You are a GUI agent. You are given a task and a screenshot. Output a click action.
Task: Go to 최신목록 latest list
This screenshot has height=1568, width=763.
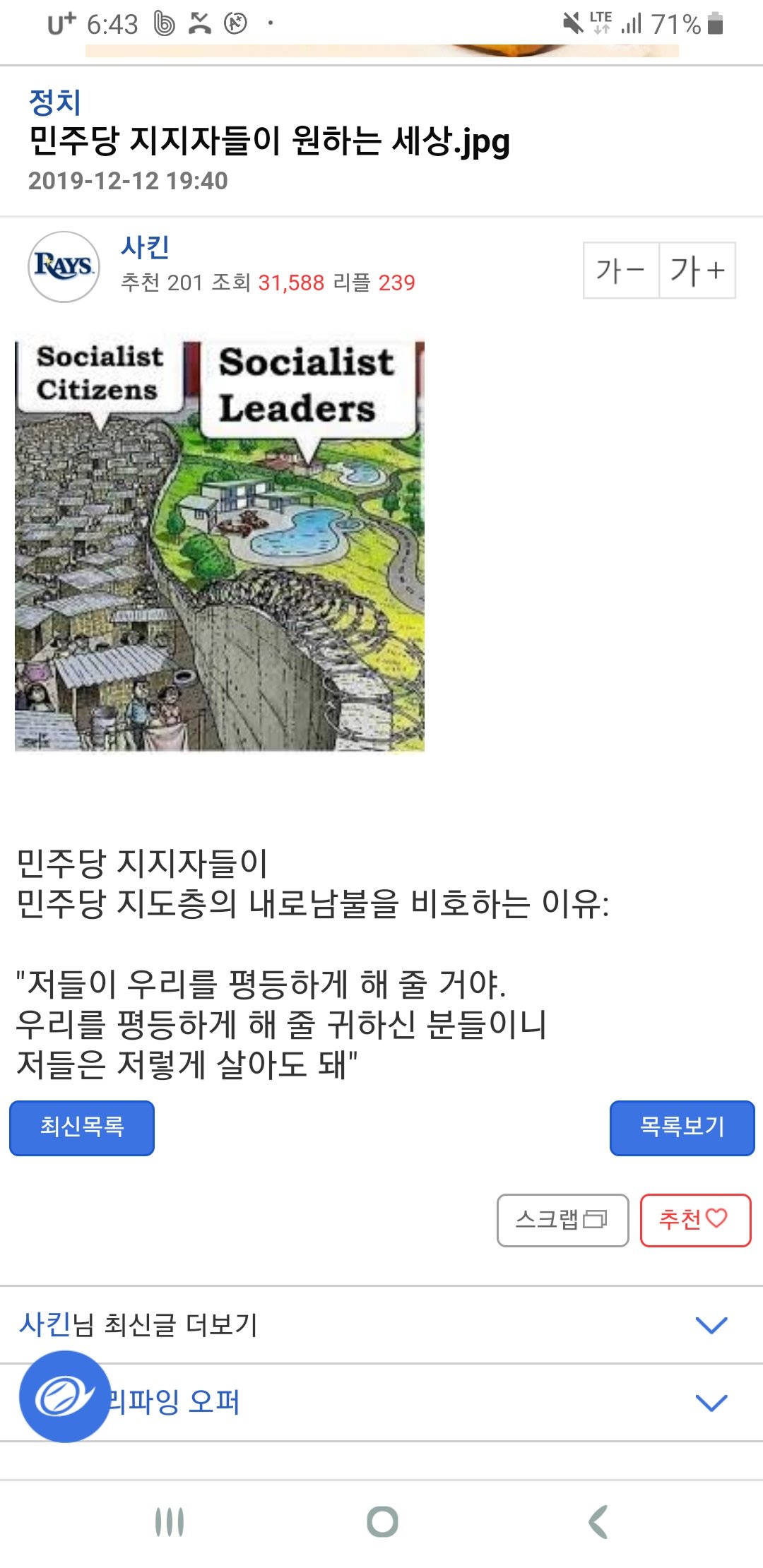click(82, 1127)
